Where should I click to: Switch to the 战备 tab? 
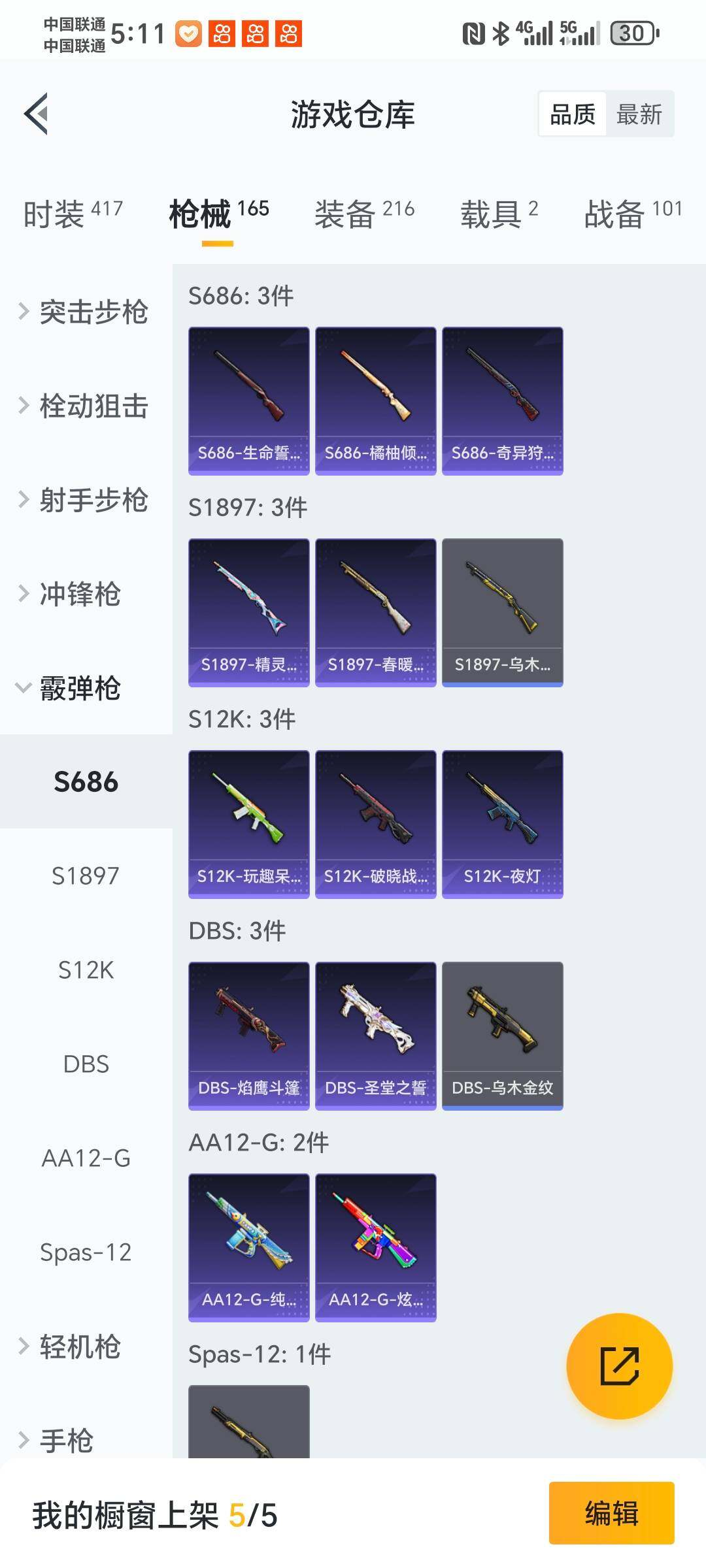pyautogui.click(x=633, y=214)
